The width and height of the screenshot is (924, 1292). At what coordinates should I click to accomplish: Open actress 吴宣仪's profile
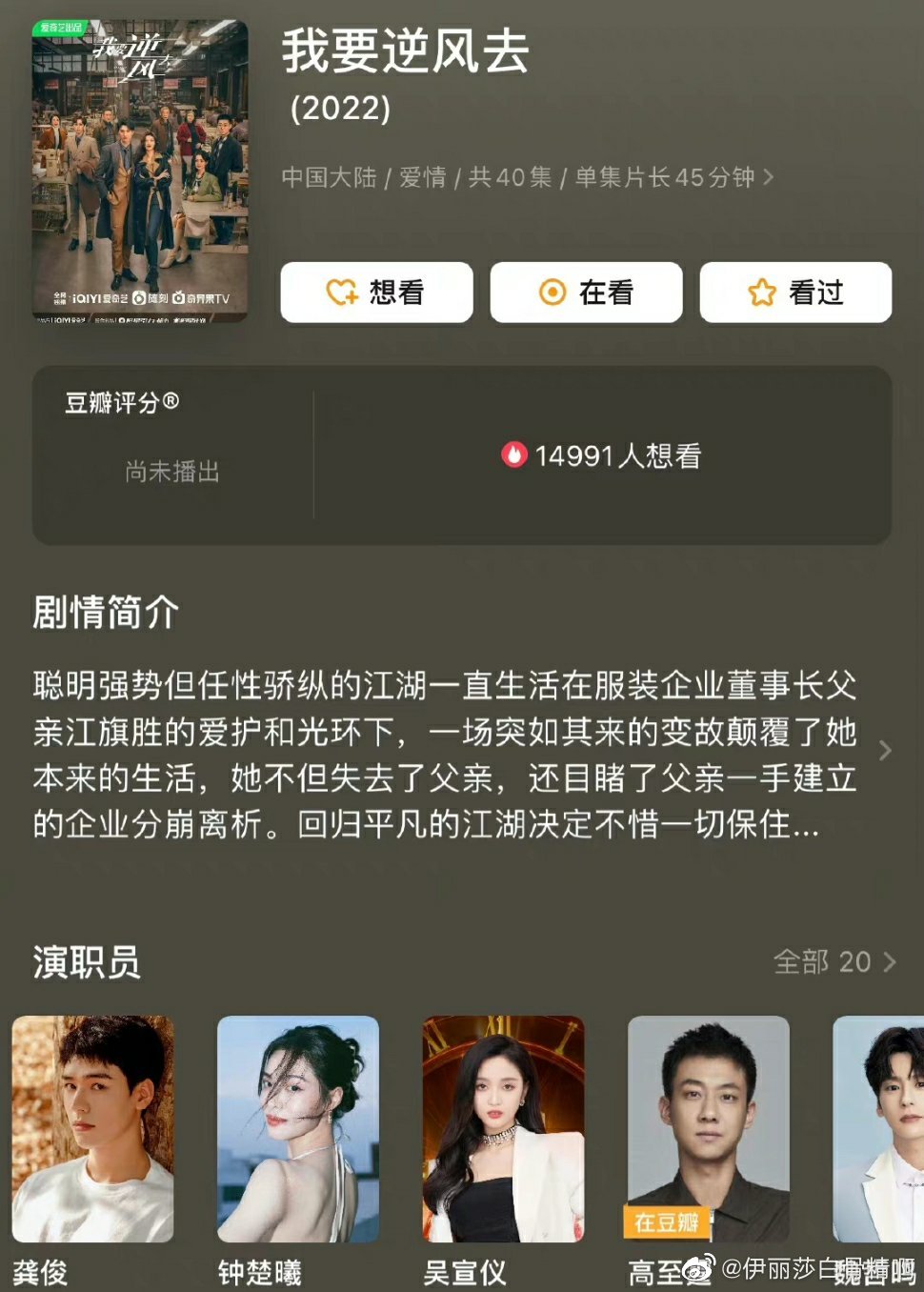[x=503, y=1129]
